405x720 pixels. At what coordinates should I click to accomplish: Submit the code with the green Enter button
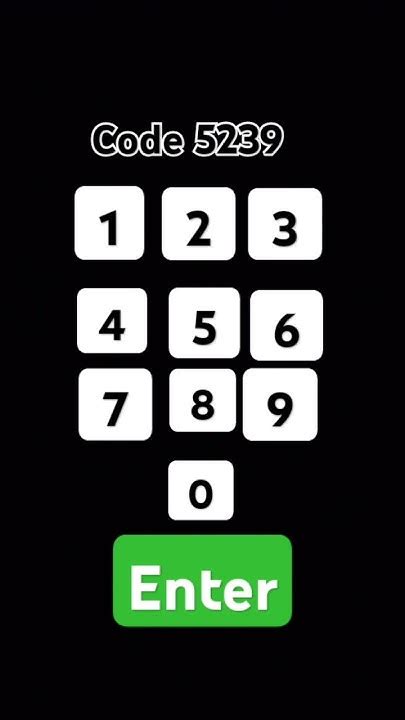[202, 580]
